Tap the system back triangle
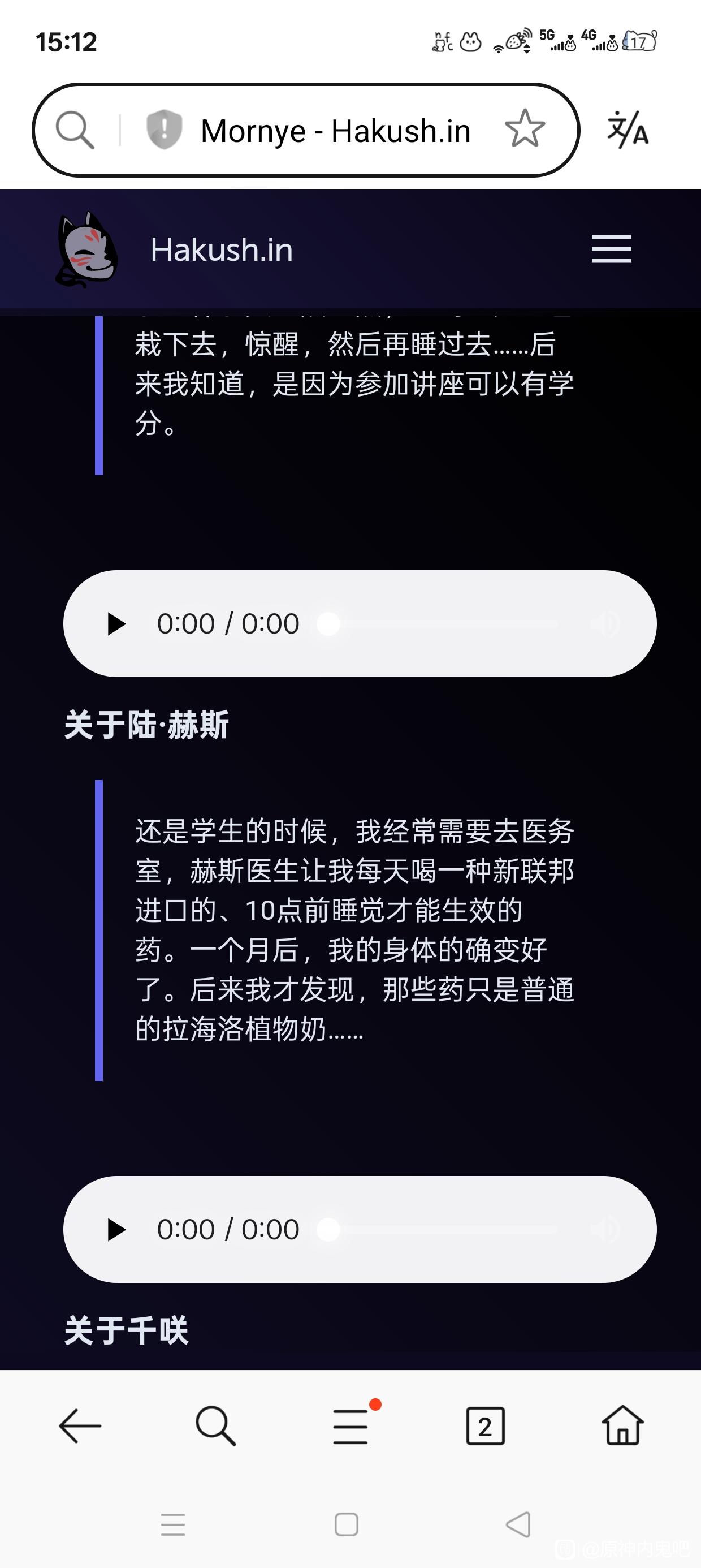 click(518, 1525)
